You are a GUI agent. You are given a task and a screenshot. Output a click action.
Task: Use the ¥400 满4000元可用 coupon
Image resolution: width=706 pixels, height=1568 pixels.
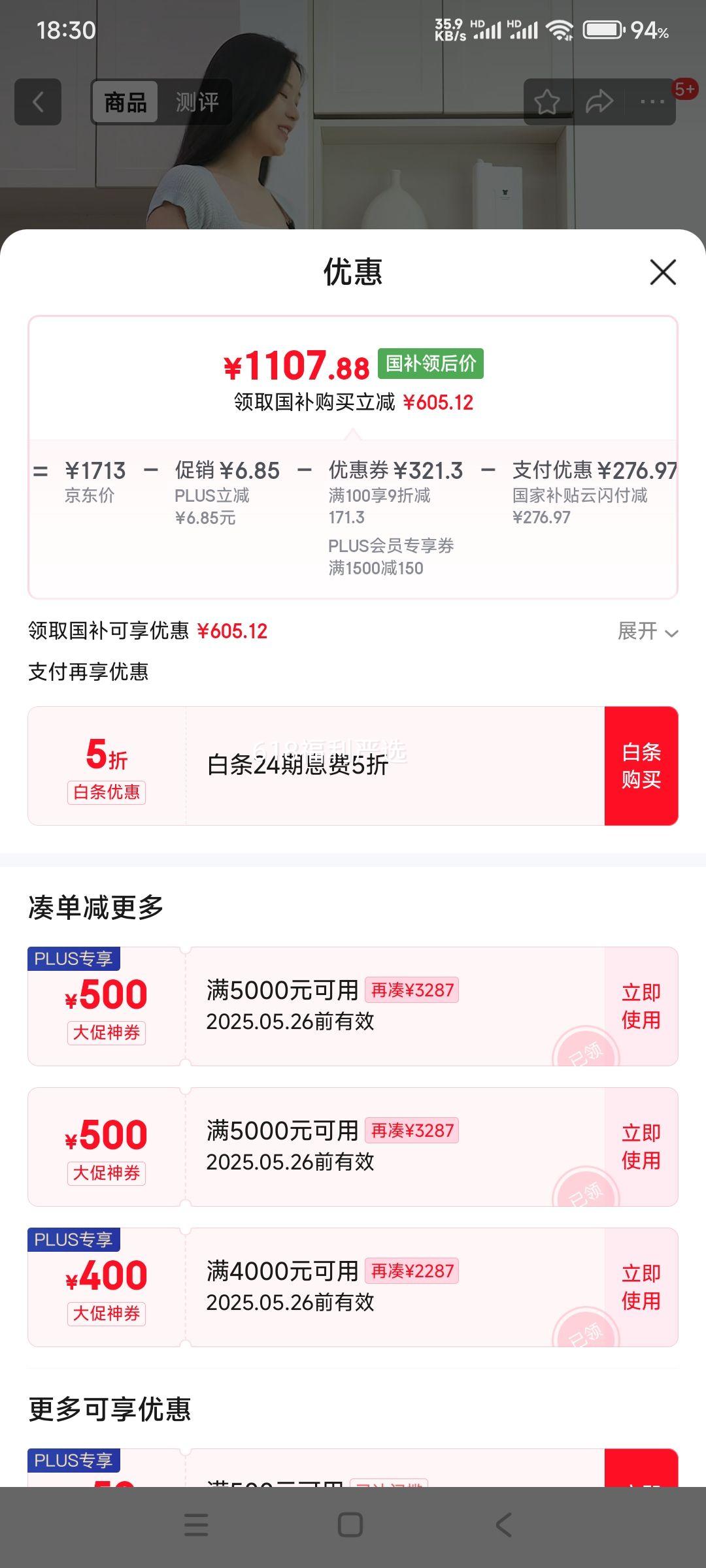641,1287
